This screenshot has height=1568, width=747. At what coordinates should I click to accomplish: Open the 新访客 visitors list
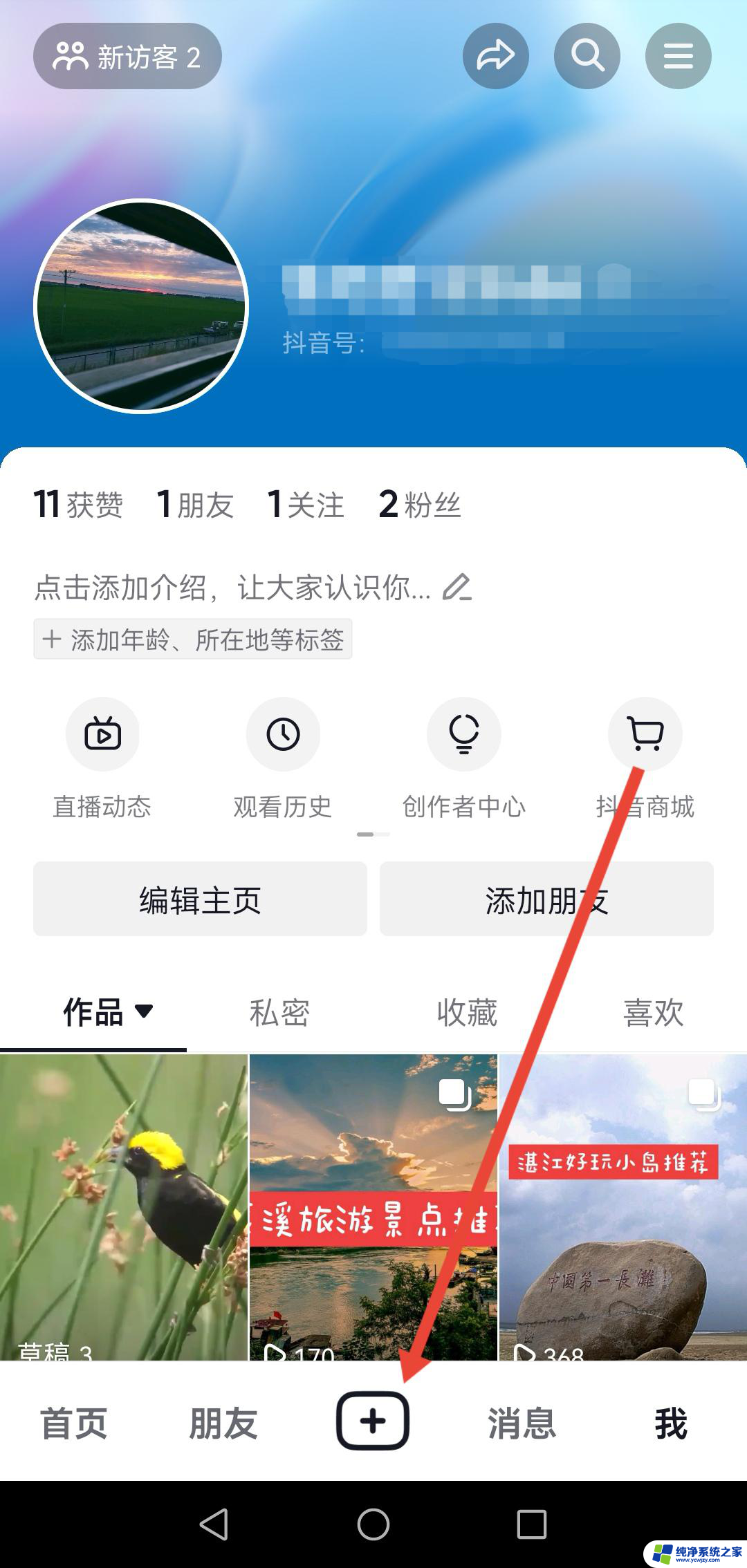[127, 57]
